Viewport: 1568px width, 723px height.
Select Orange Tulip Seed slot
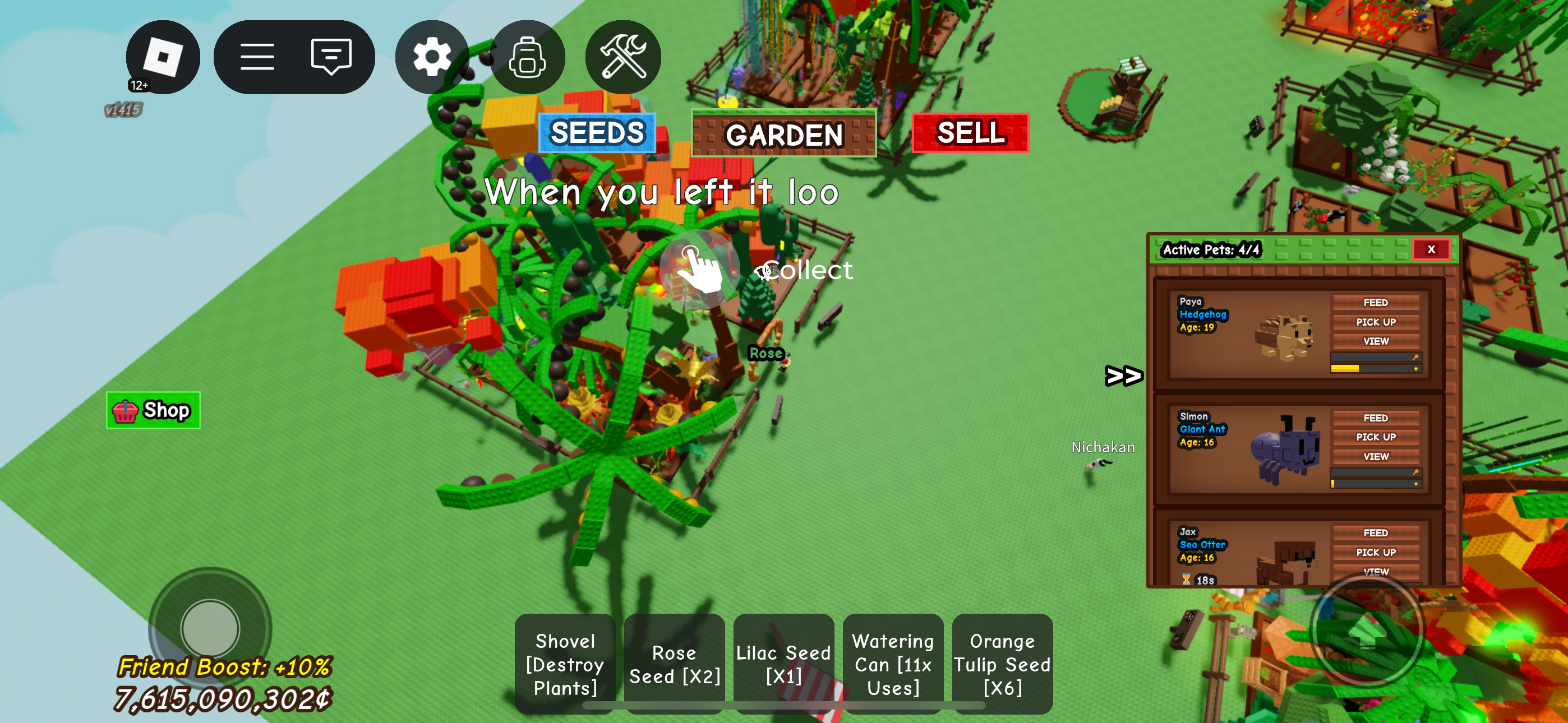(1002, 664)
